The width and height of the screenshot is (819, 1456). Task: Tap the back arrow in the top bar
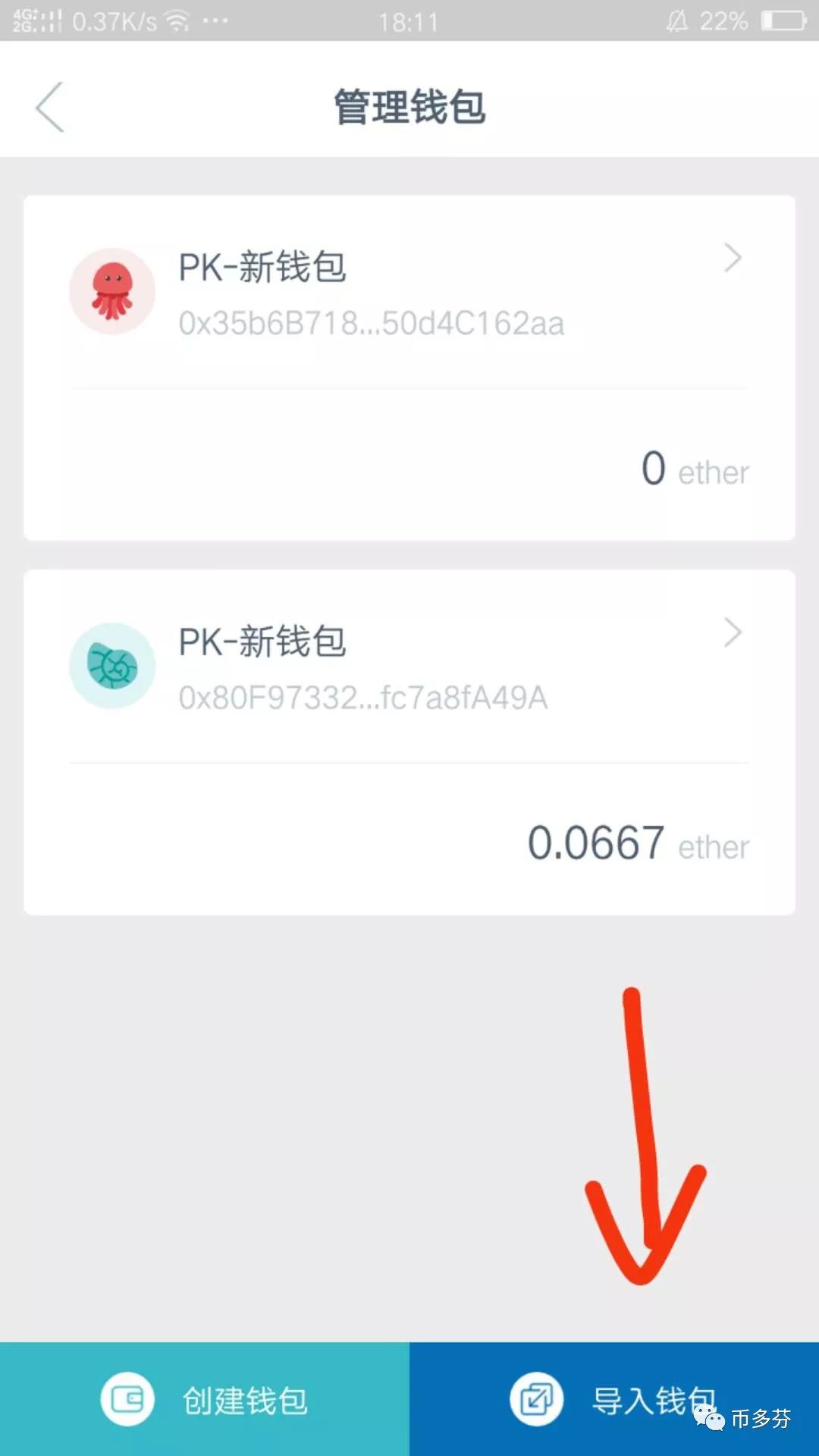coord(49,106)
